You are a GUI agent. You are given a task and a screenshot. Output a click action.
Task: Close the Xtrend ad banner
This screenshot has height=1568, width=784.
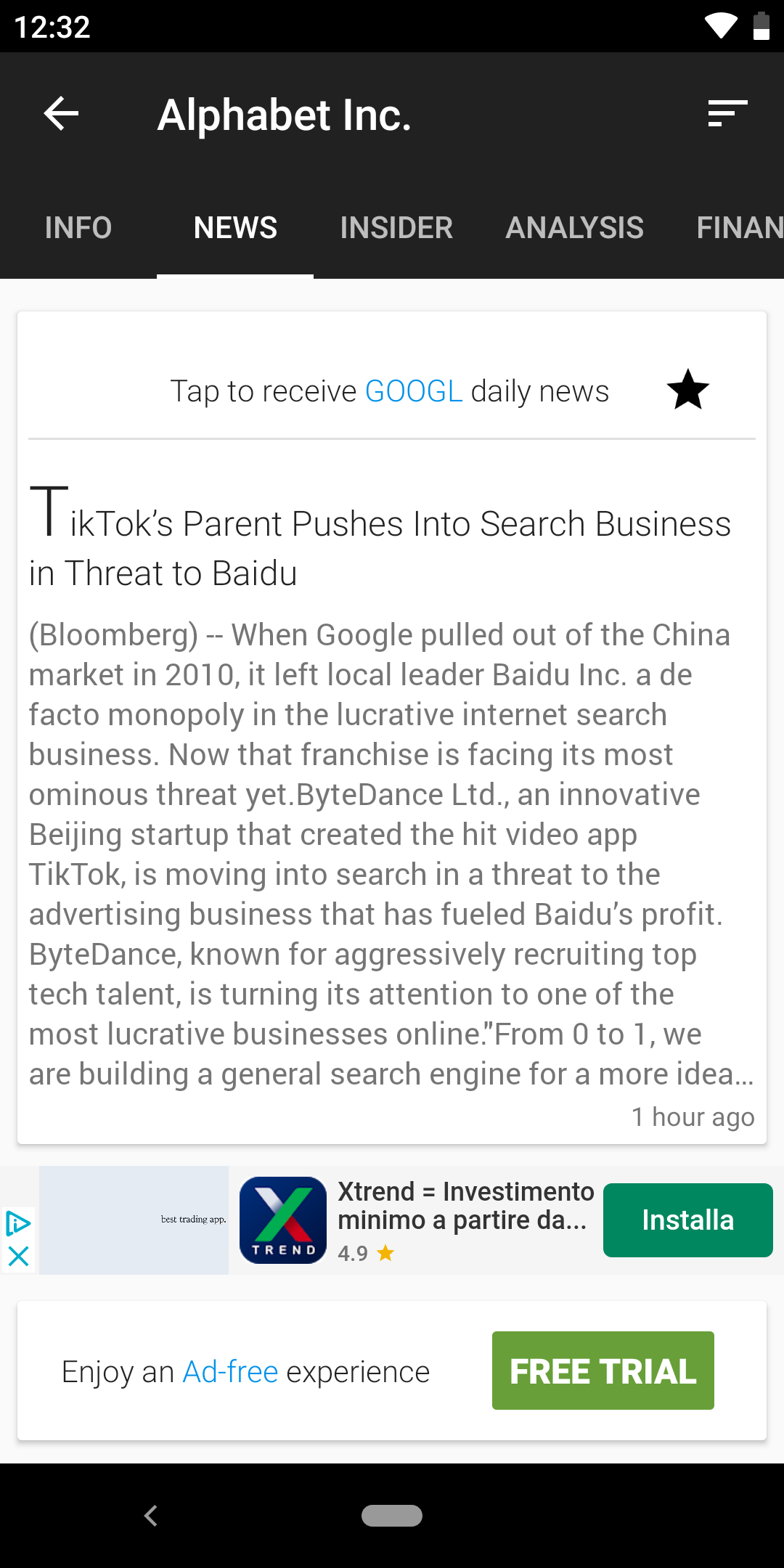point(18,1256)
